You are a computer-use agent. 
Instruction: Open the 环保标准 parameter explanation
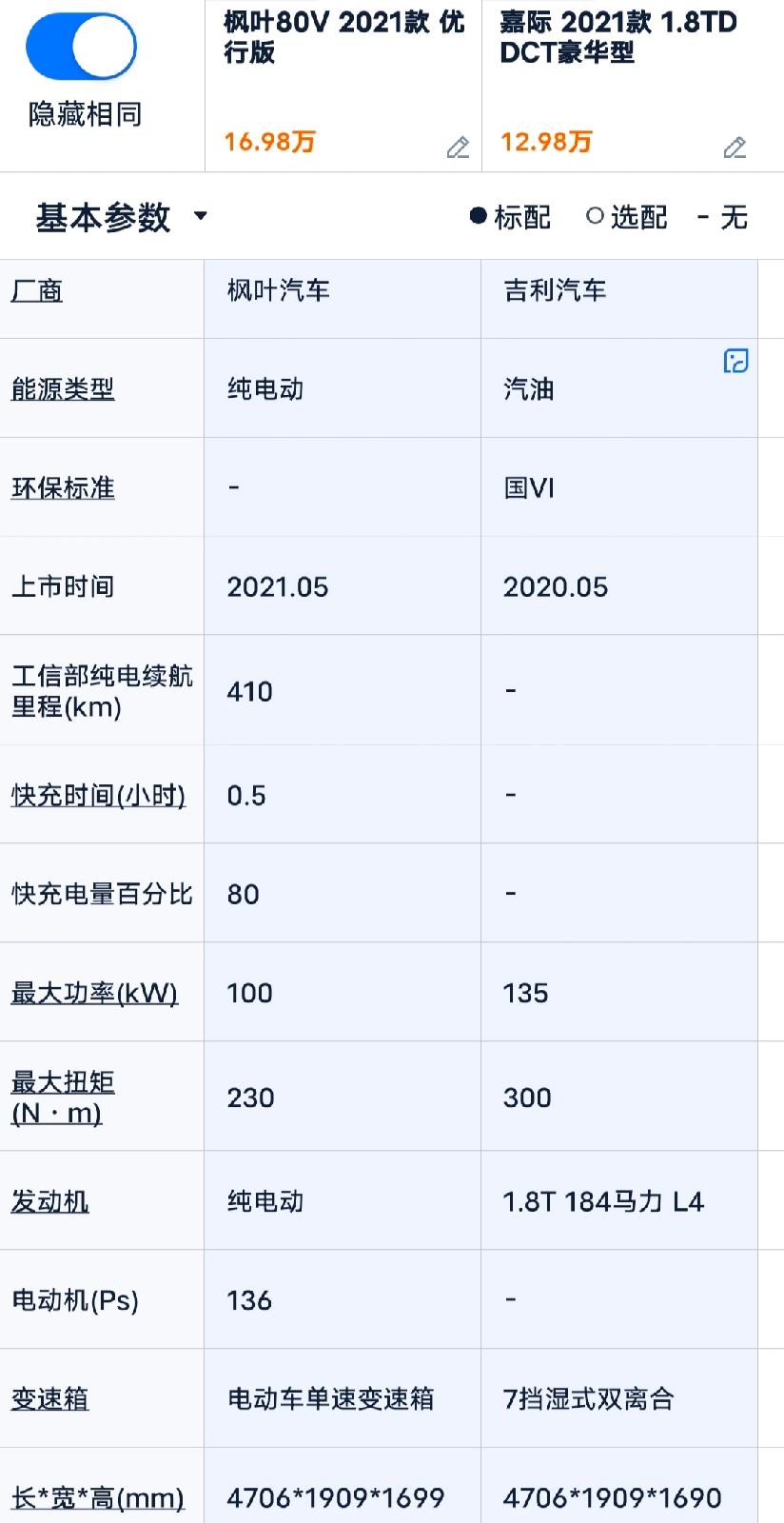click(63, 487)
